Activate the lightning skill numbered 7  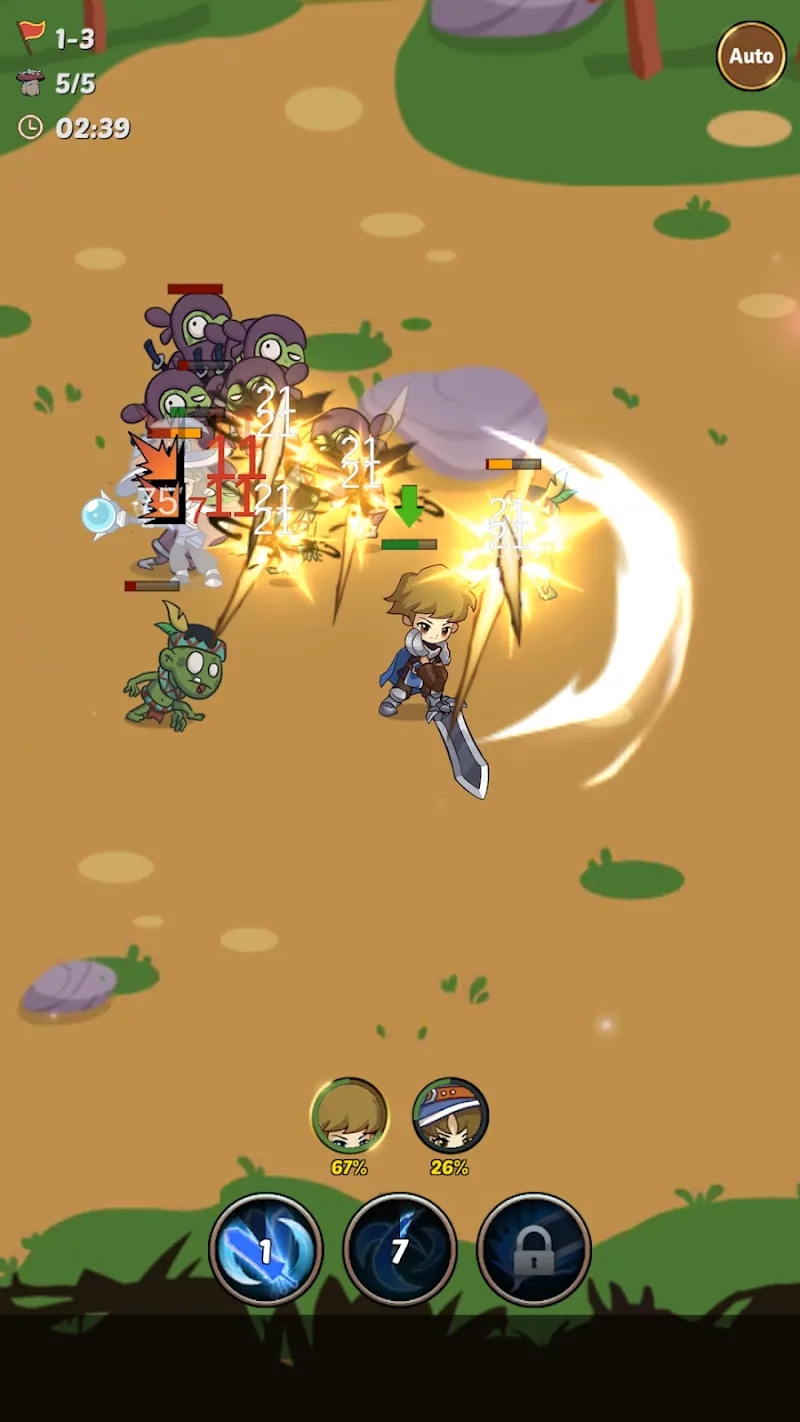(400, 1250)
